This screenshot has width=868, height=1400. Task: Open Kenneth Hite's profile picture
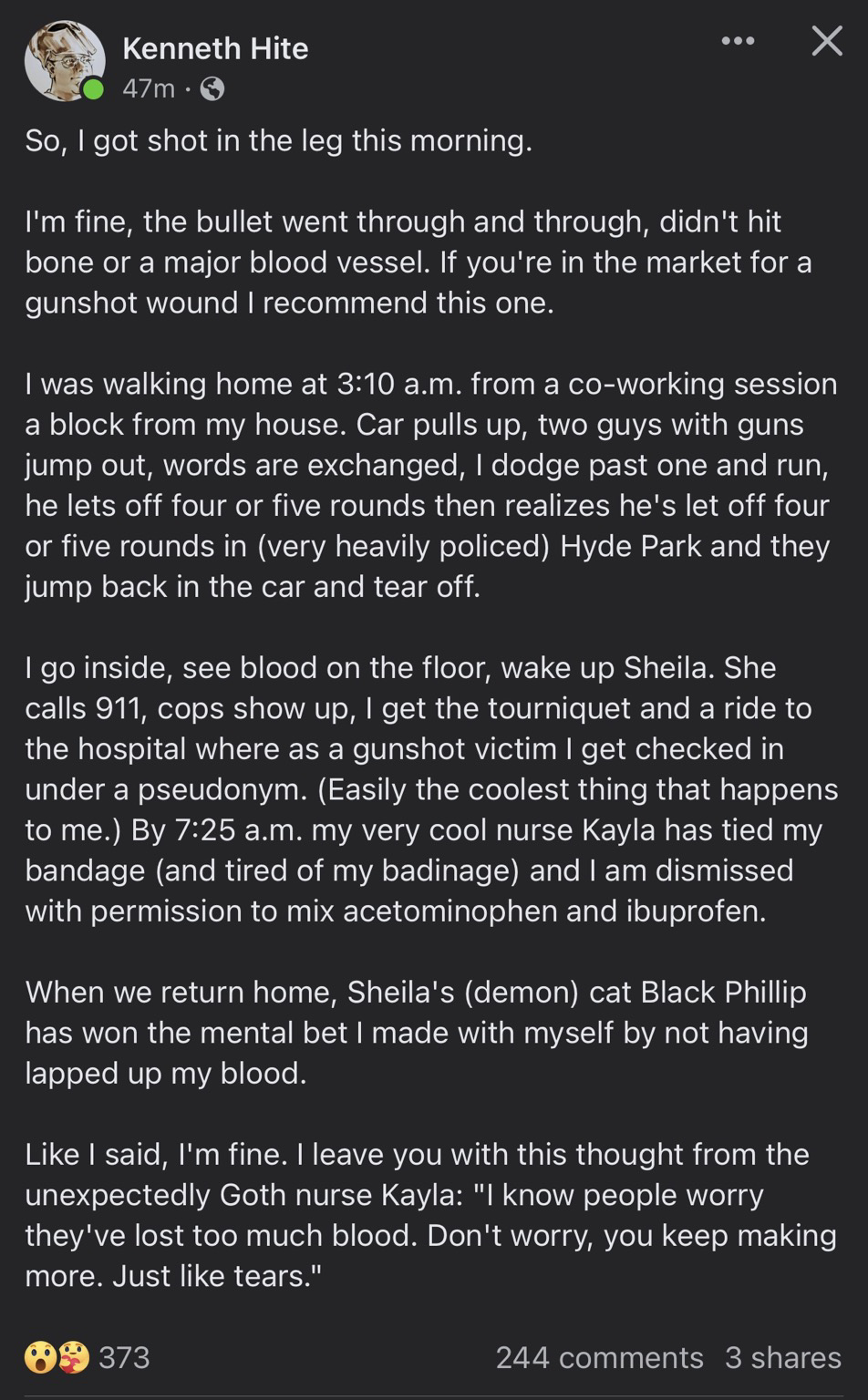point(64,61)
